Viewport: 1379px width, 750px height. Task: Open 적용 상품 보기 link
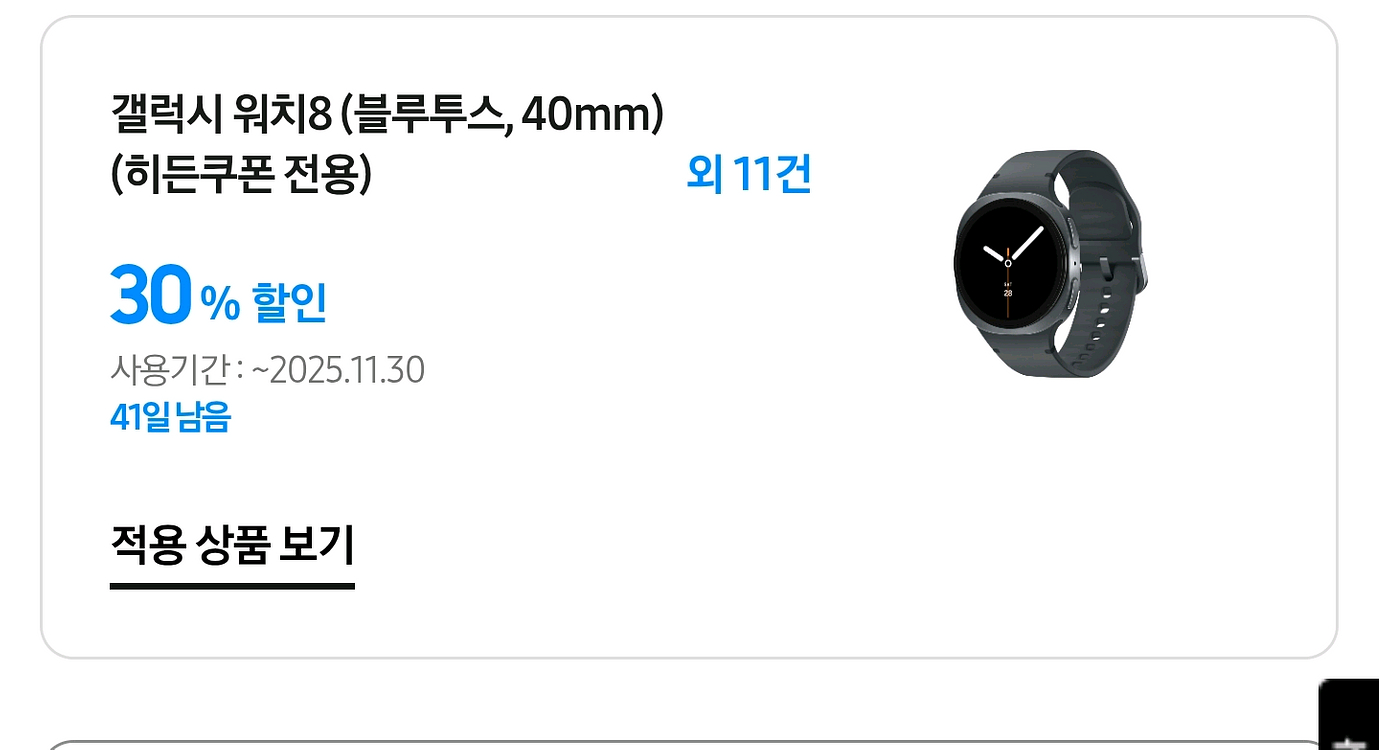[x=232, y=547]
